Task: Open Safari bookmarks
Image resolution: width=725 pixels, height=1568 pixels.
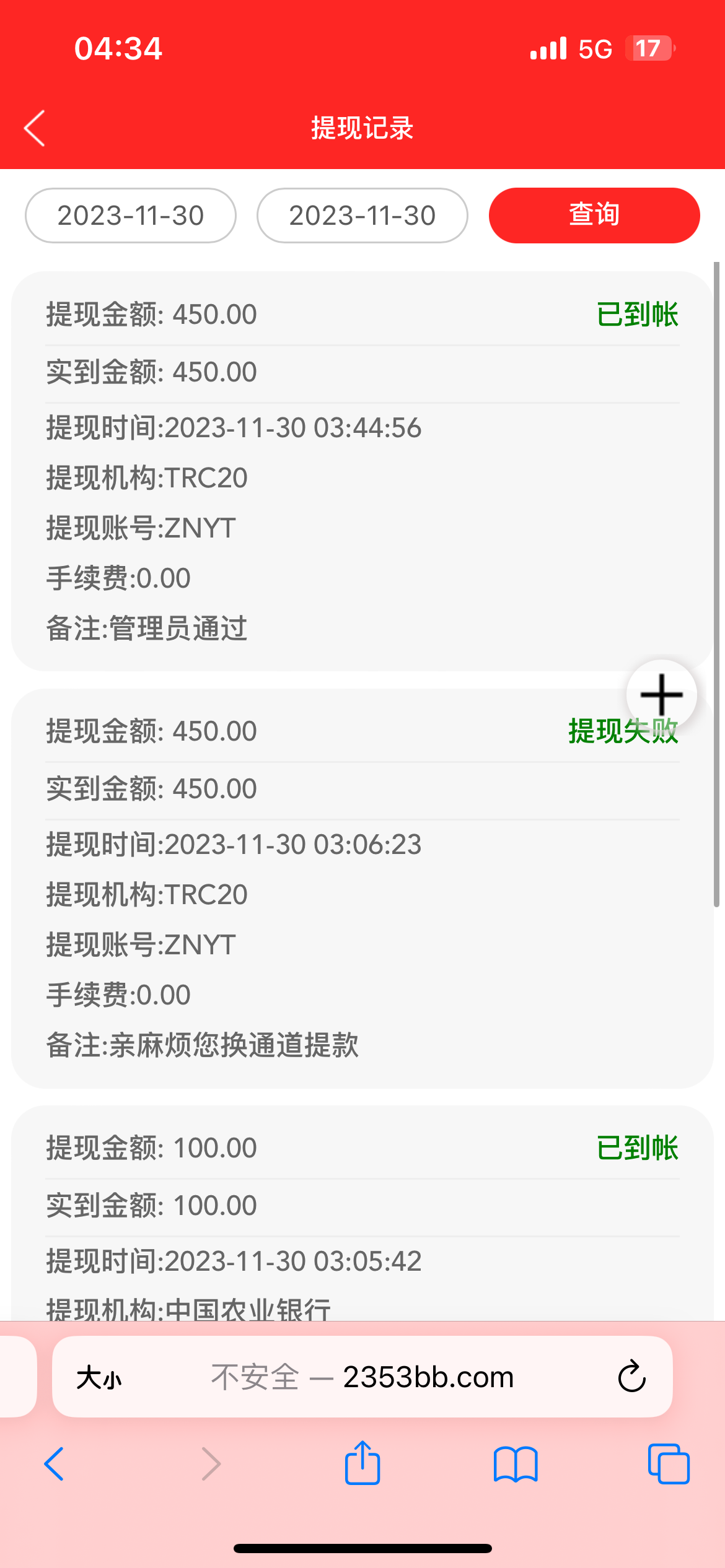Action: pyautogui.click(x=516, y=1464)
